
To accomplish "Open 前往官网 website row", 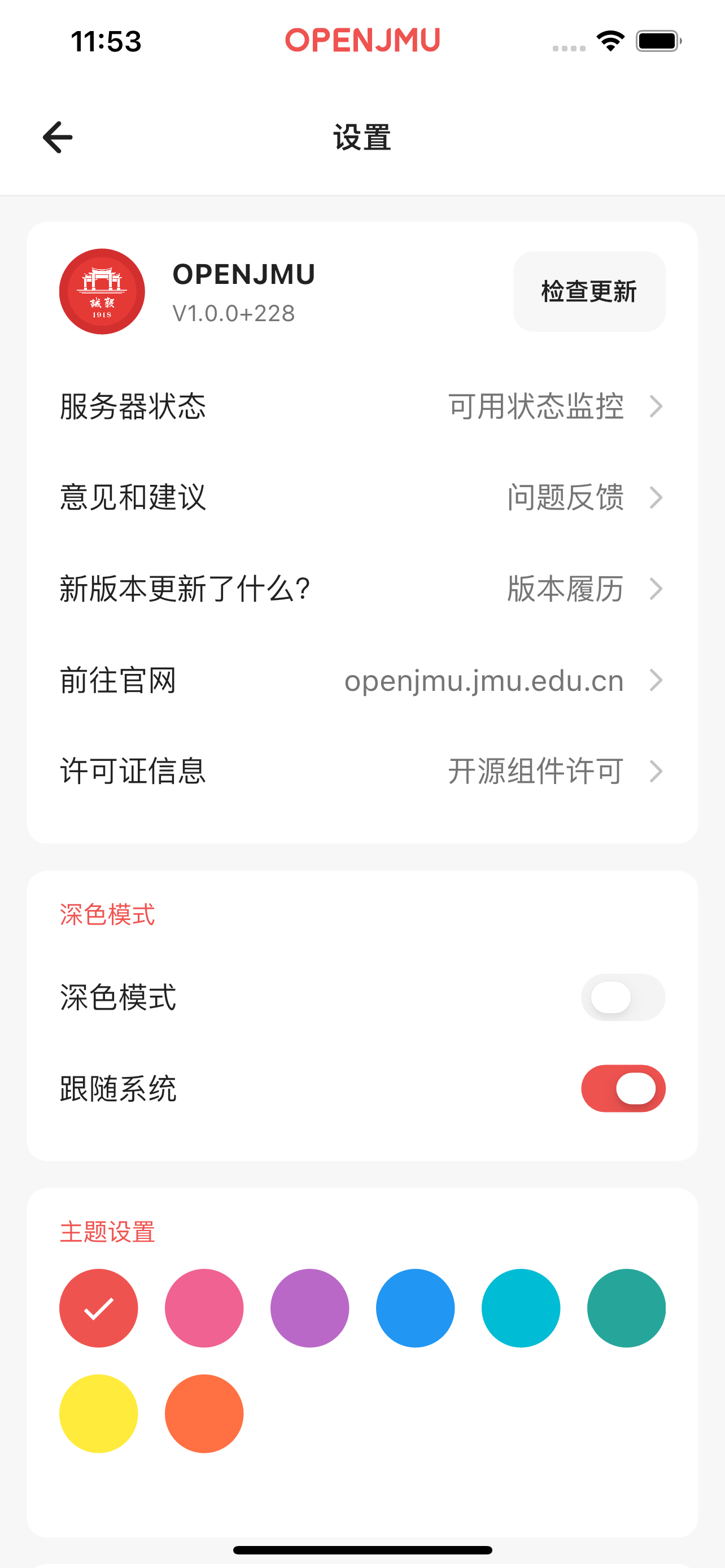I will 362,680.
